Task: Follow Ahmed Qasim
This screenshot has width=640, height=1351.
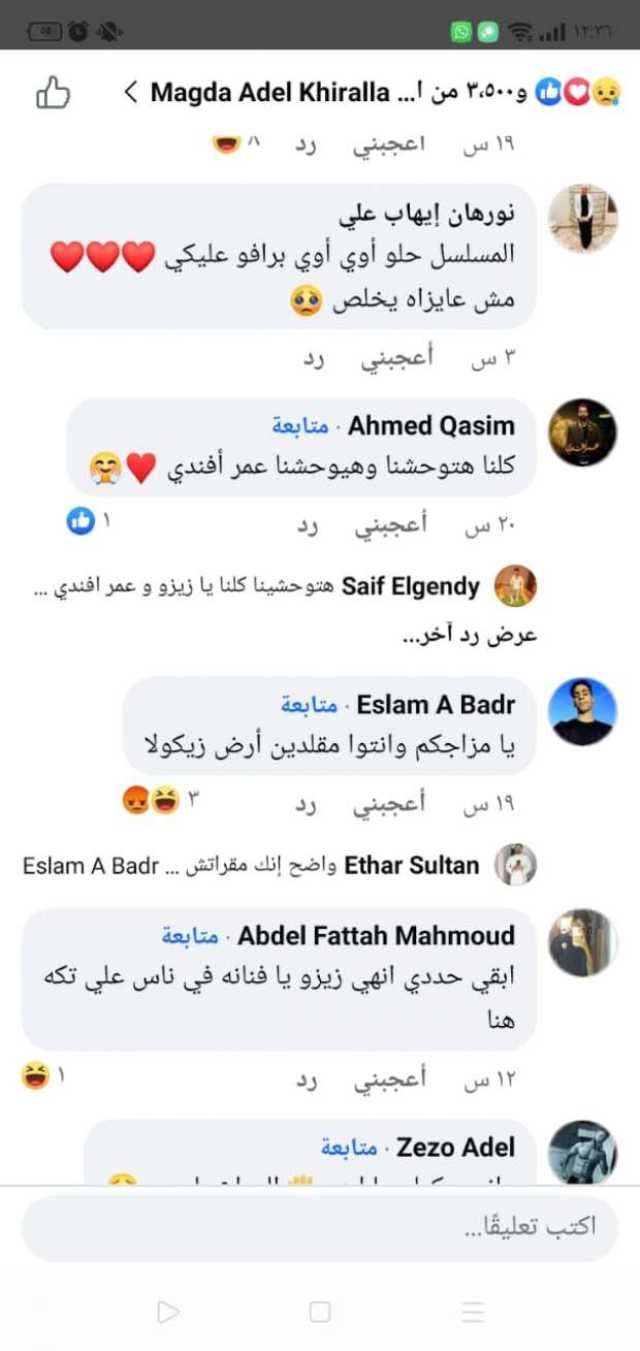Action: [300, 426]
